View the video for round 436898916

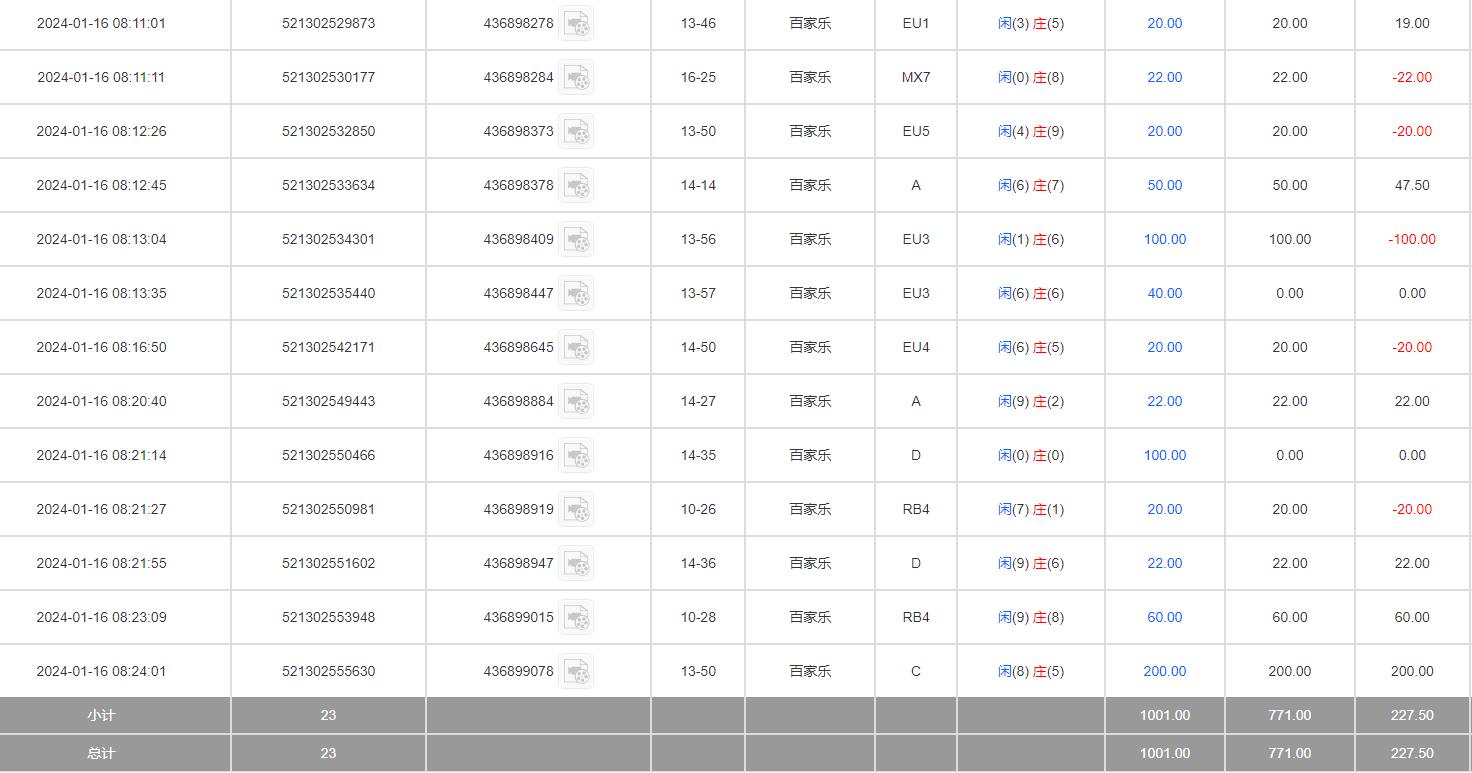(x=576, y=455)
